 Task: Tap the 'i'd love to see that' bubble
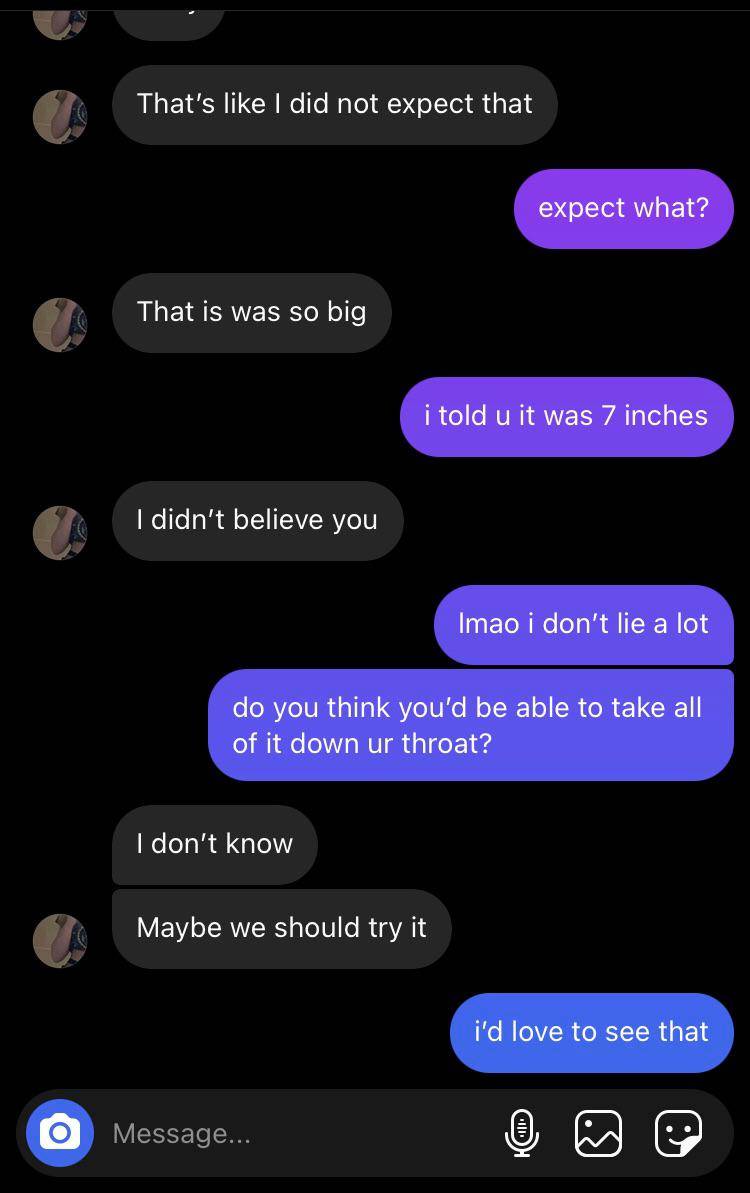(590, 1032)
